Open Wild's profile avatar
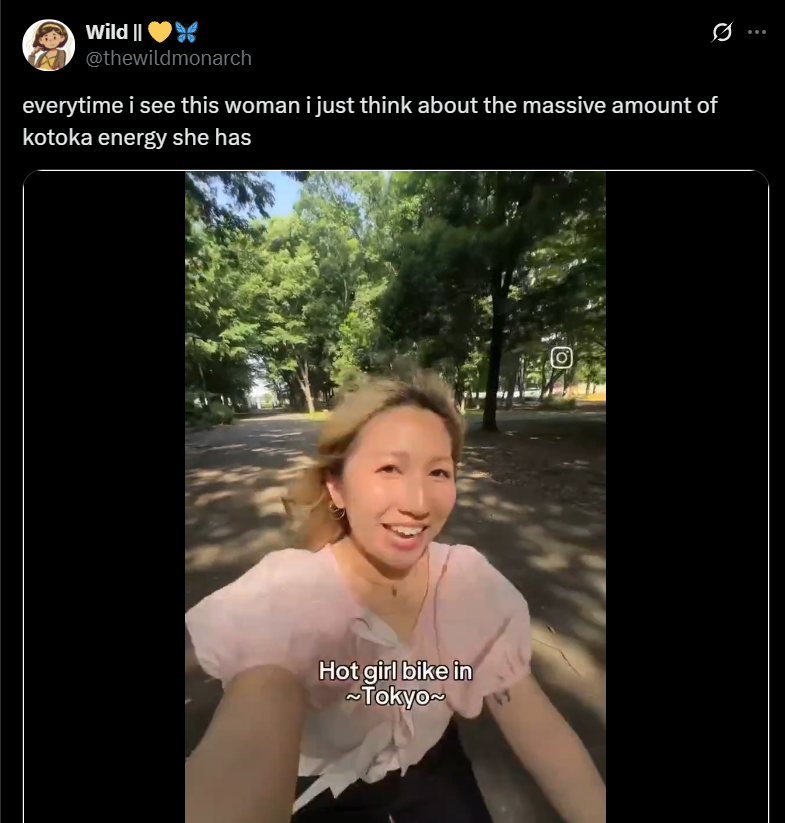 (x=48, y=45)
